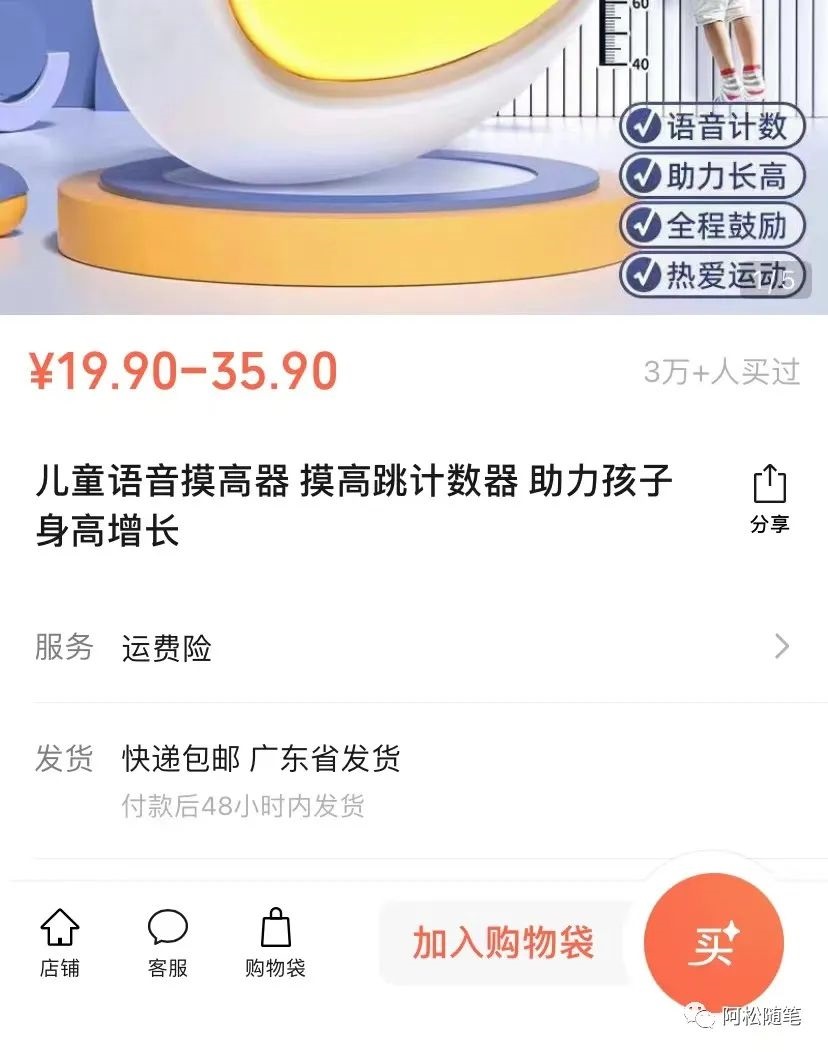
Task: Contact 客服 customer service
Action: (x=167, y=943)
